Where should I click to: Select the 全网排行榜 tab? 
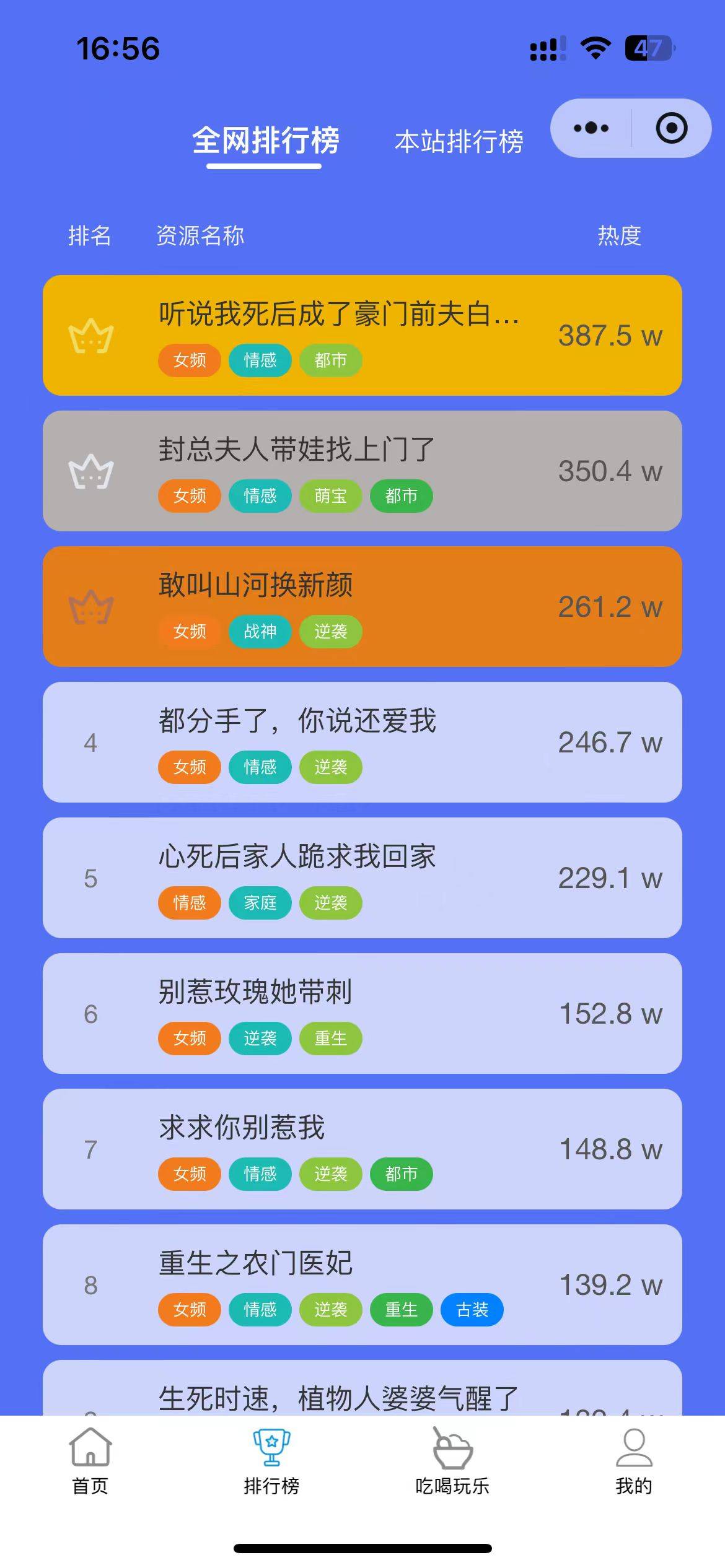[265, 141]
